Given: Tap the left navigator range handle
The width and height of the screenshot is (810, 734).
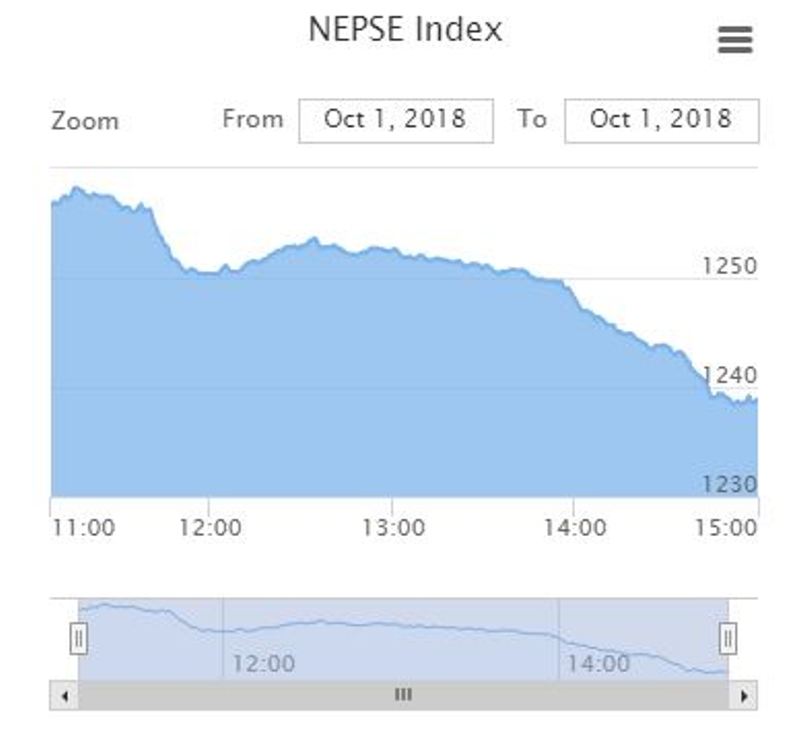Looking at the screenshot, I should tap(79, 637).
